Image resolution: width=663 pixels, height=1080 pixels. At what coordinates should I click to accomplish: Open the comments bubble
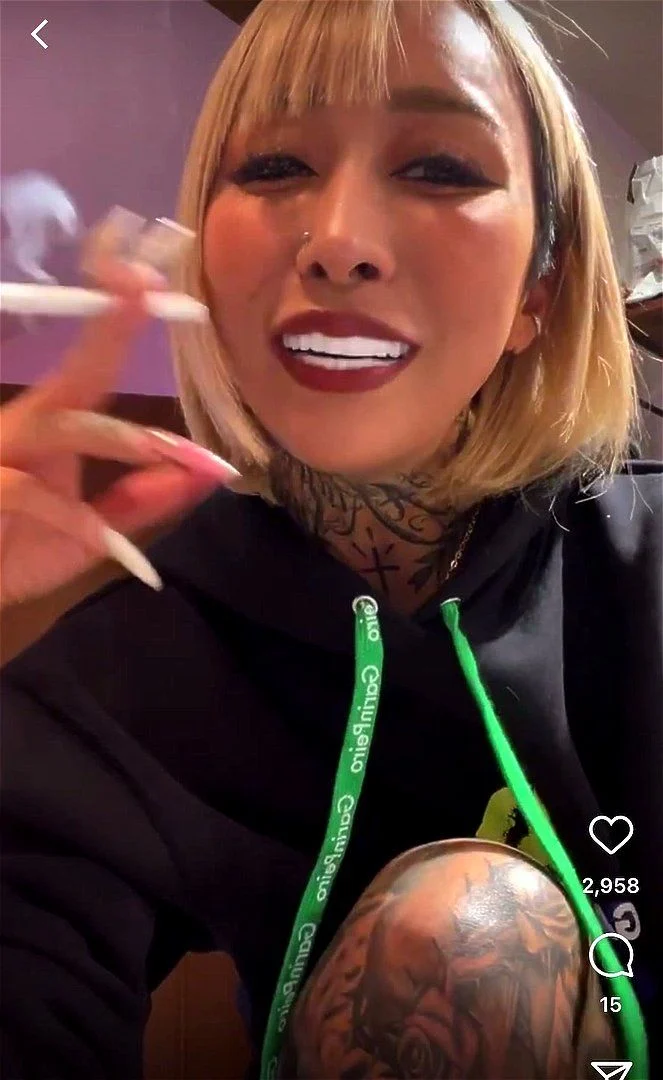tap(610, 956)
